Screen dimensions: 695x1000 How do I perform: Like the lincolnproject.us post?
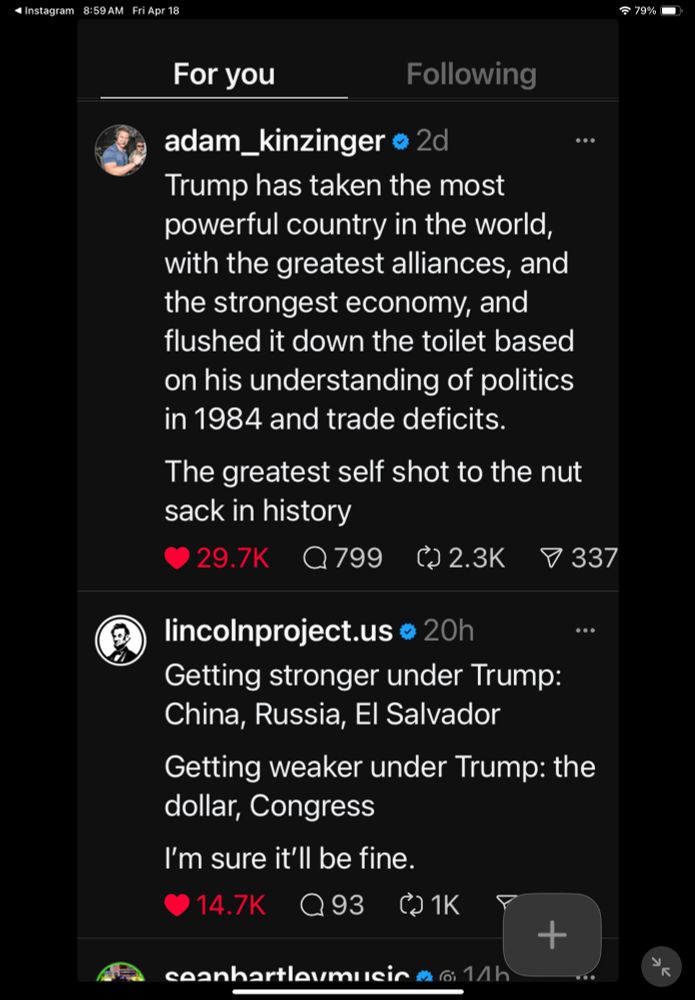(178, 906)
